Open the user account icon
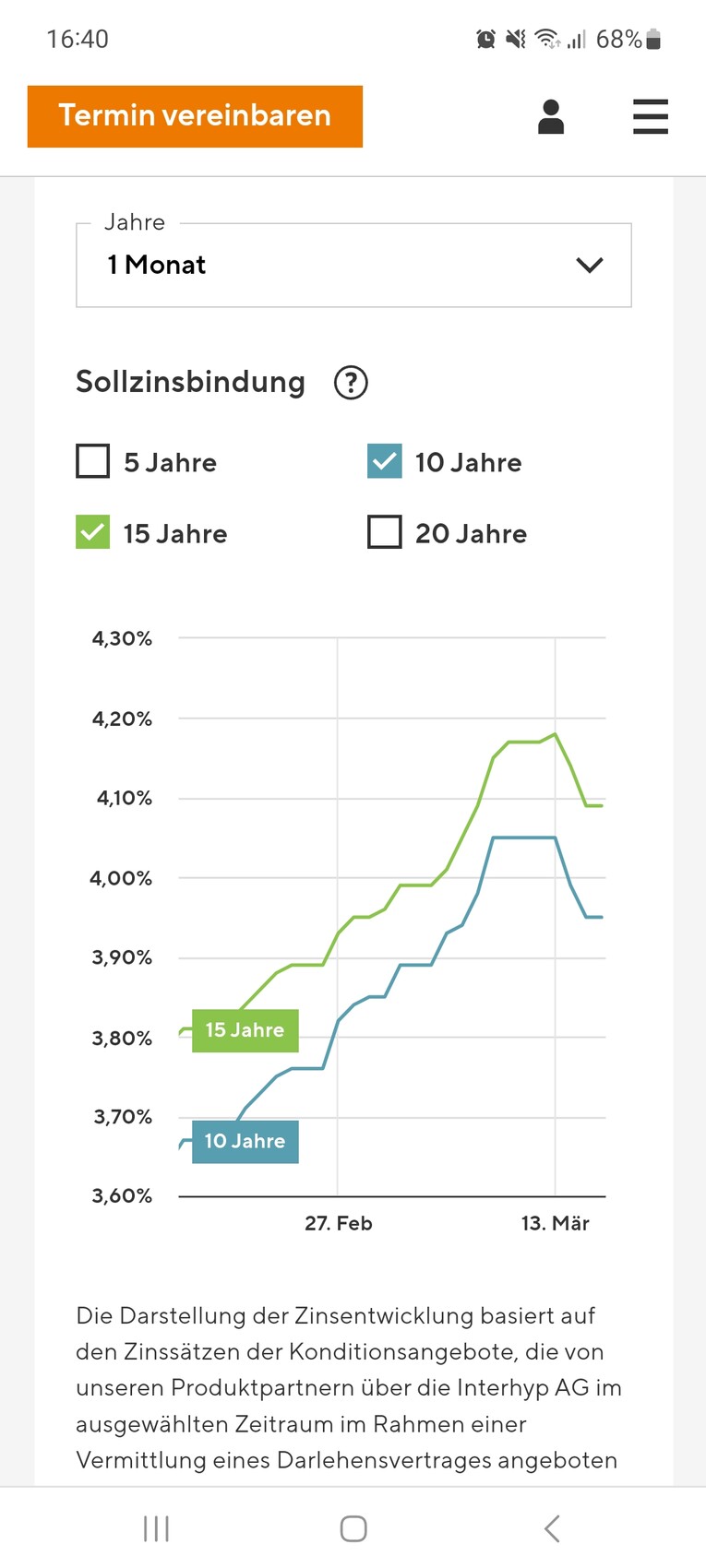Screen dimensions: 706x1568 coord(551,117)
